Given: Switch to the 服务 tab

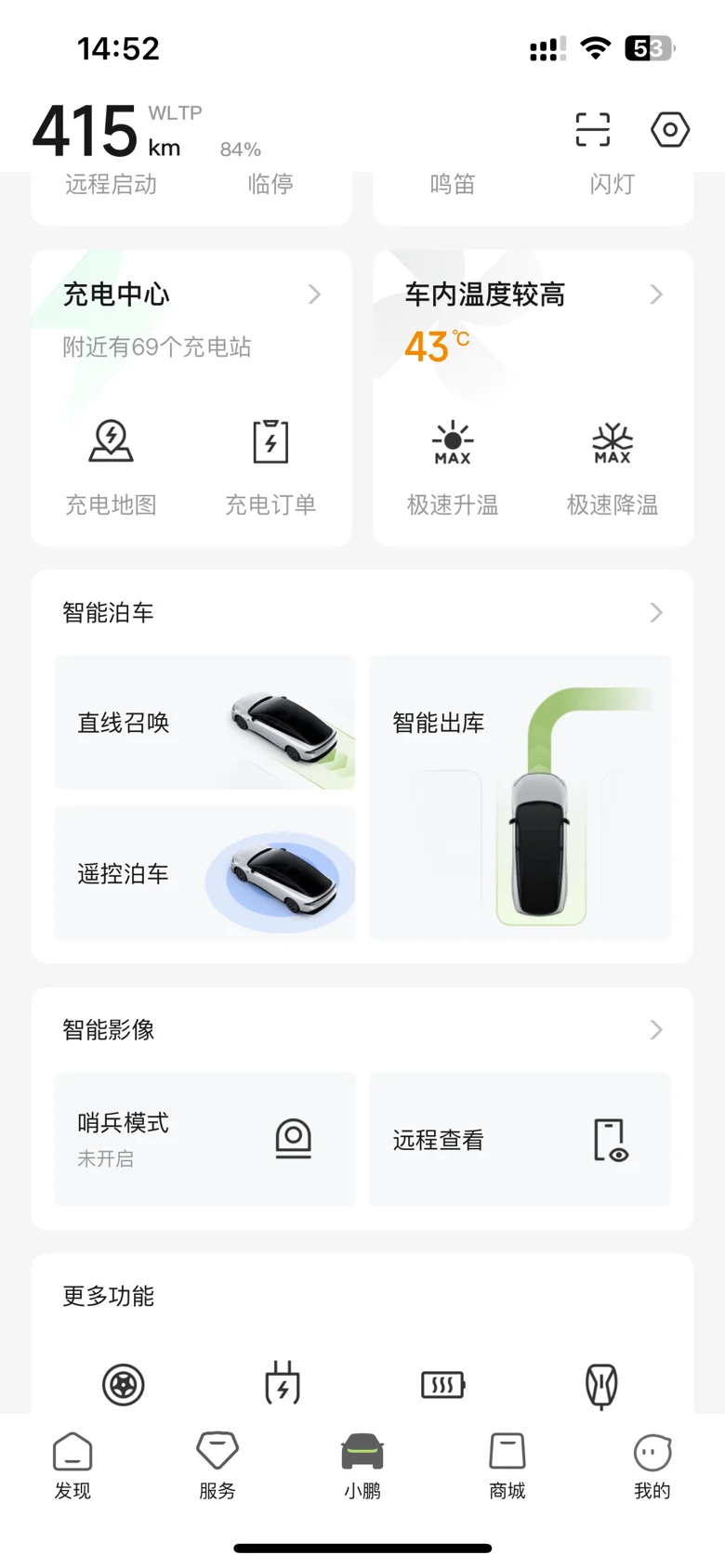Looking at the screenshot, I should tap(217, 1466).
